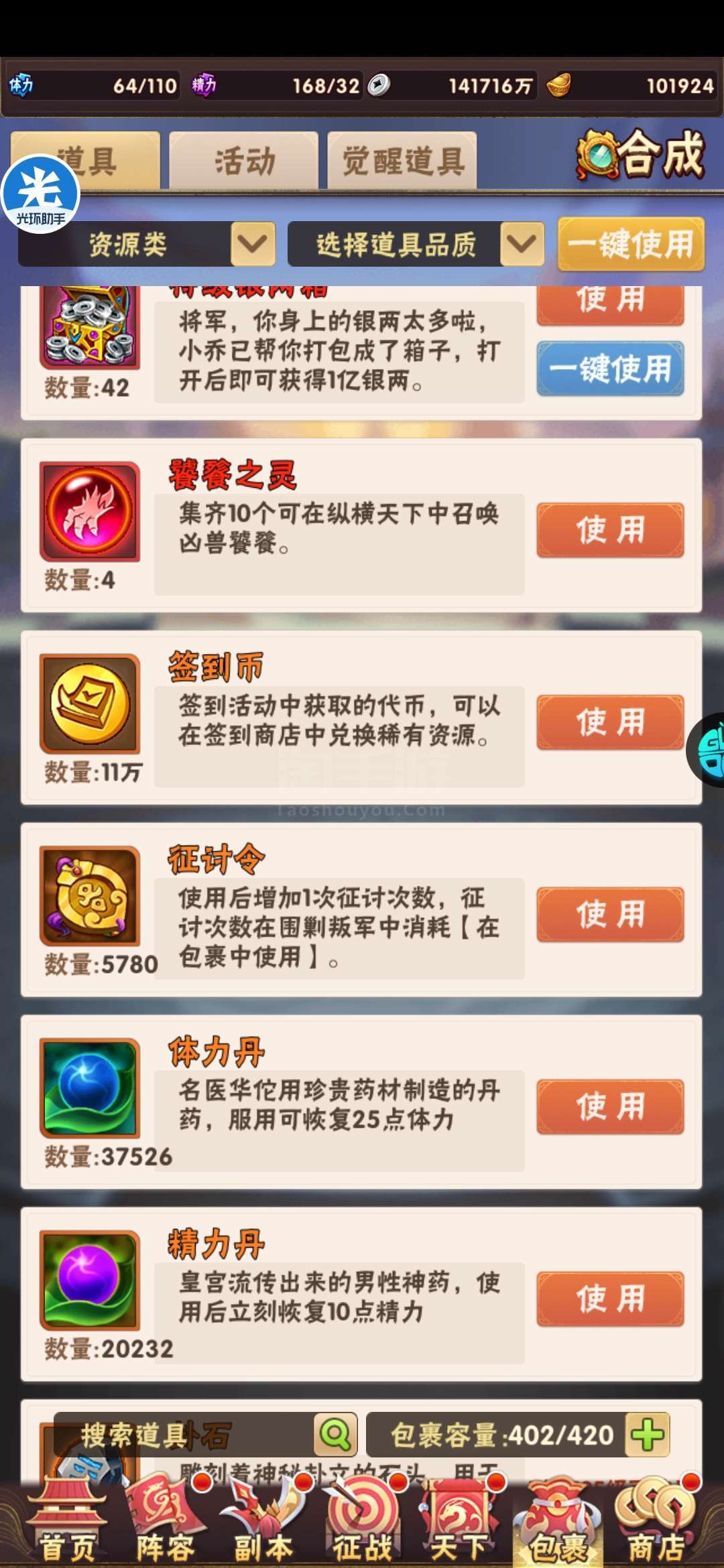Tap the yellow 一键使用 button
This screenshot has width=724, height=1568.
631,244
